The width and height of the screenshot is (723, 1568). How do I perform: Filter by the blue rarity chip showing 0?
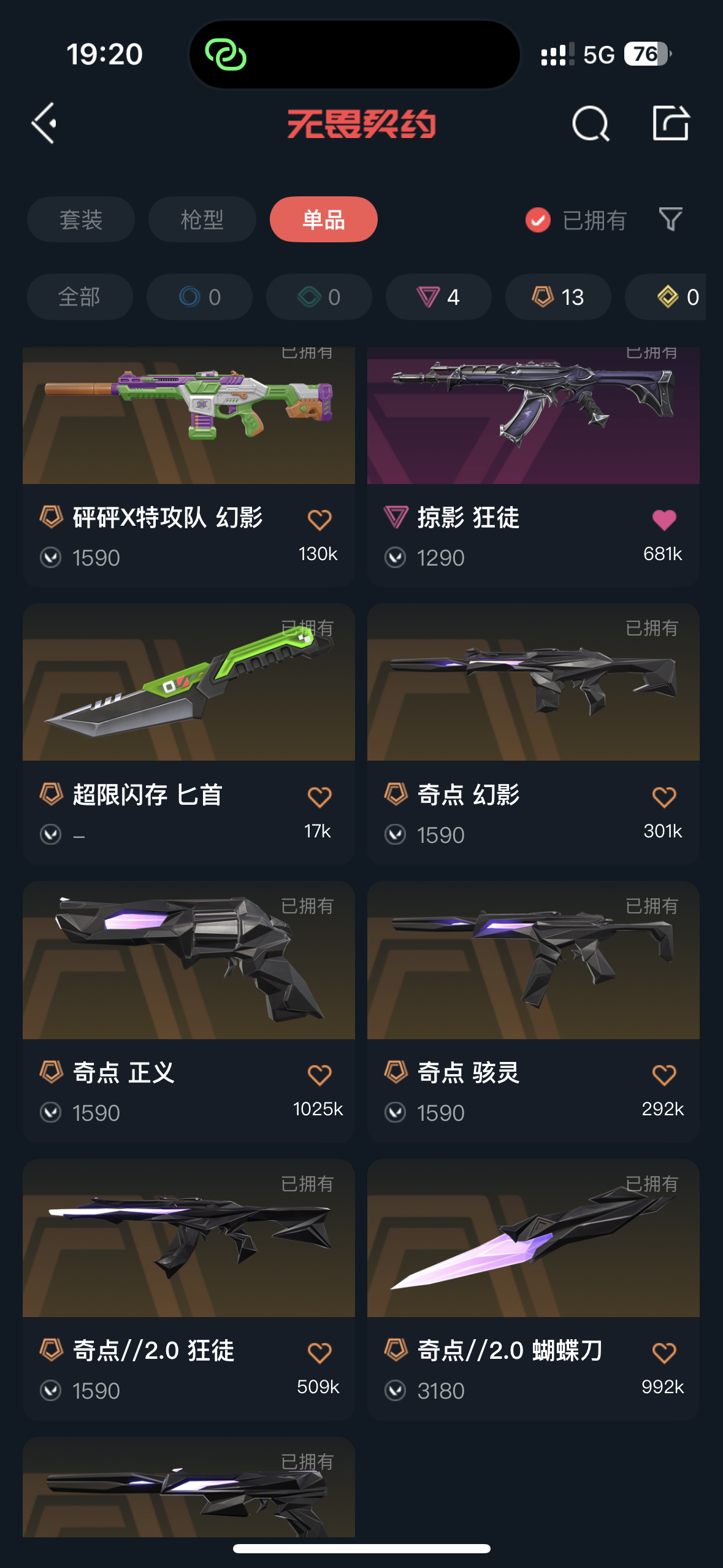click(x=199, y=297)
